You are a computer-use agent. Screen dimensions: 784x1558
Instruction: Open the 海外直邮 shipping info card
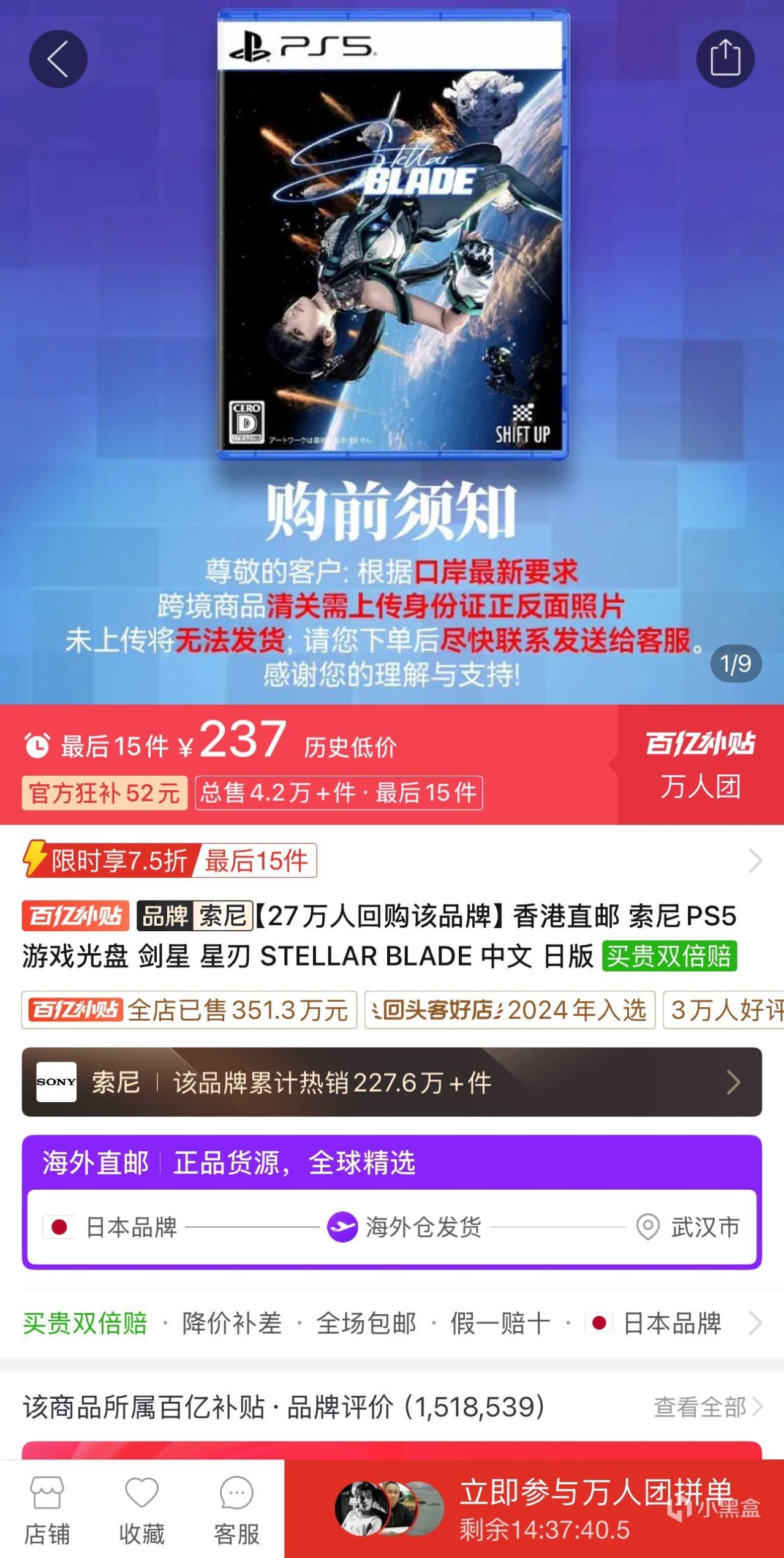[x=392, y=1202]
